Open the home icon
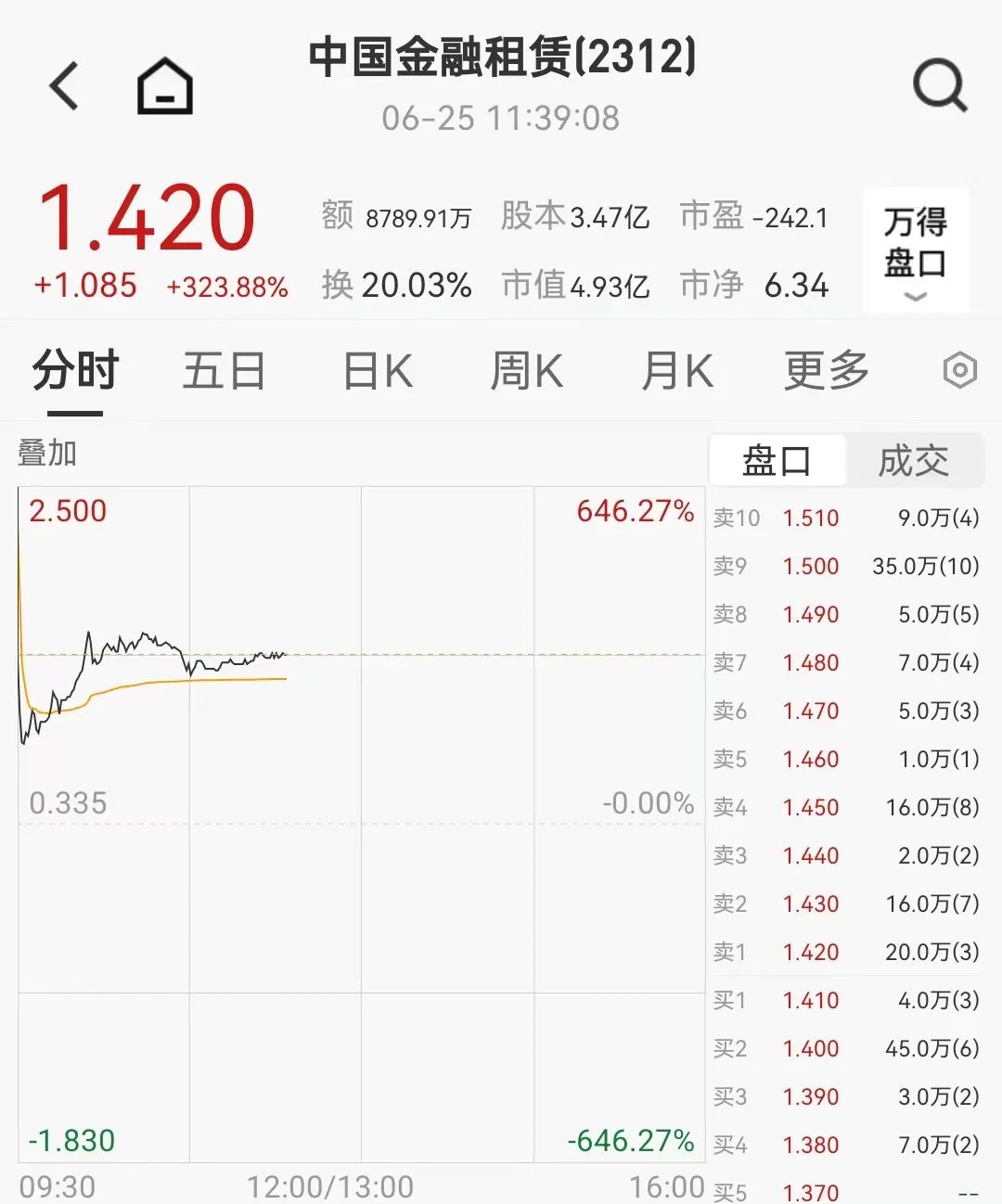The image size is (1002, 1204). click(165, 86)
